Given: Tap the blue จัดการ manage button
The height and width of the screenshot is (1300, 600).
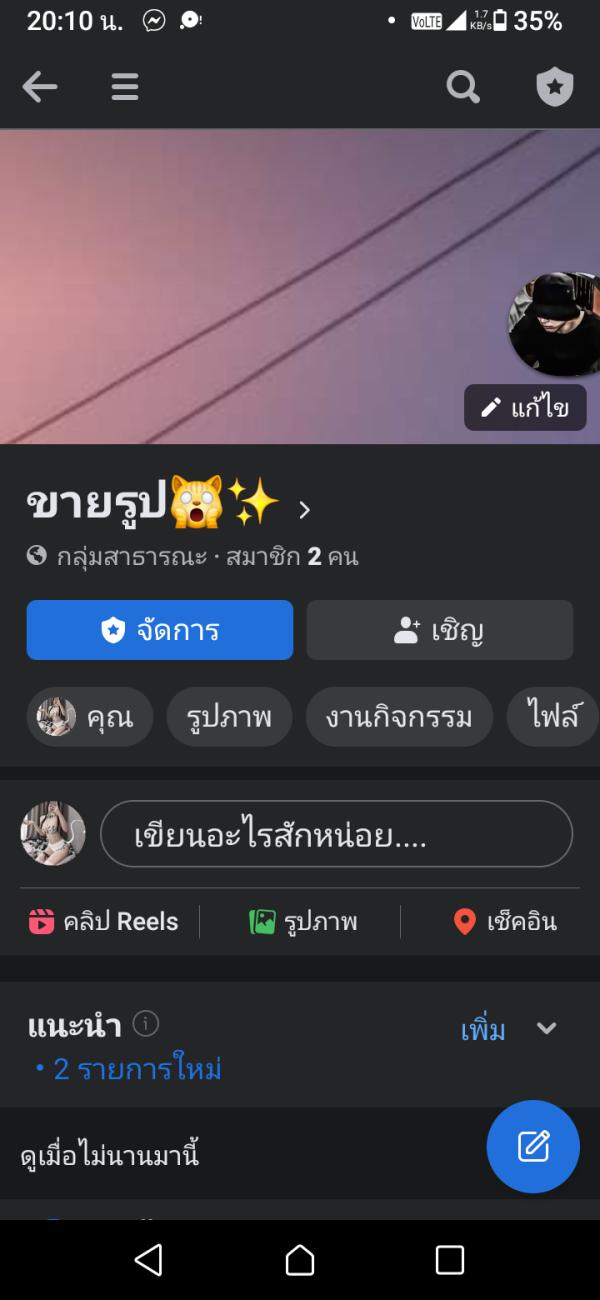Looking at the screenshot, I should coord(160,630).
